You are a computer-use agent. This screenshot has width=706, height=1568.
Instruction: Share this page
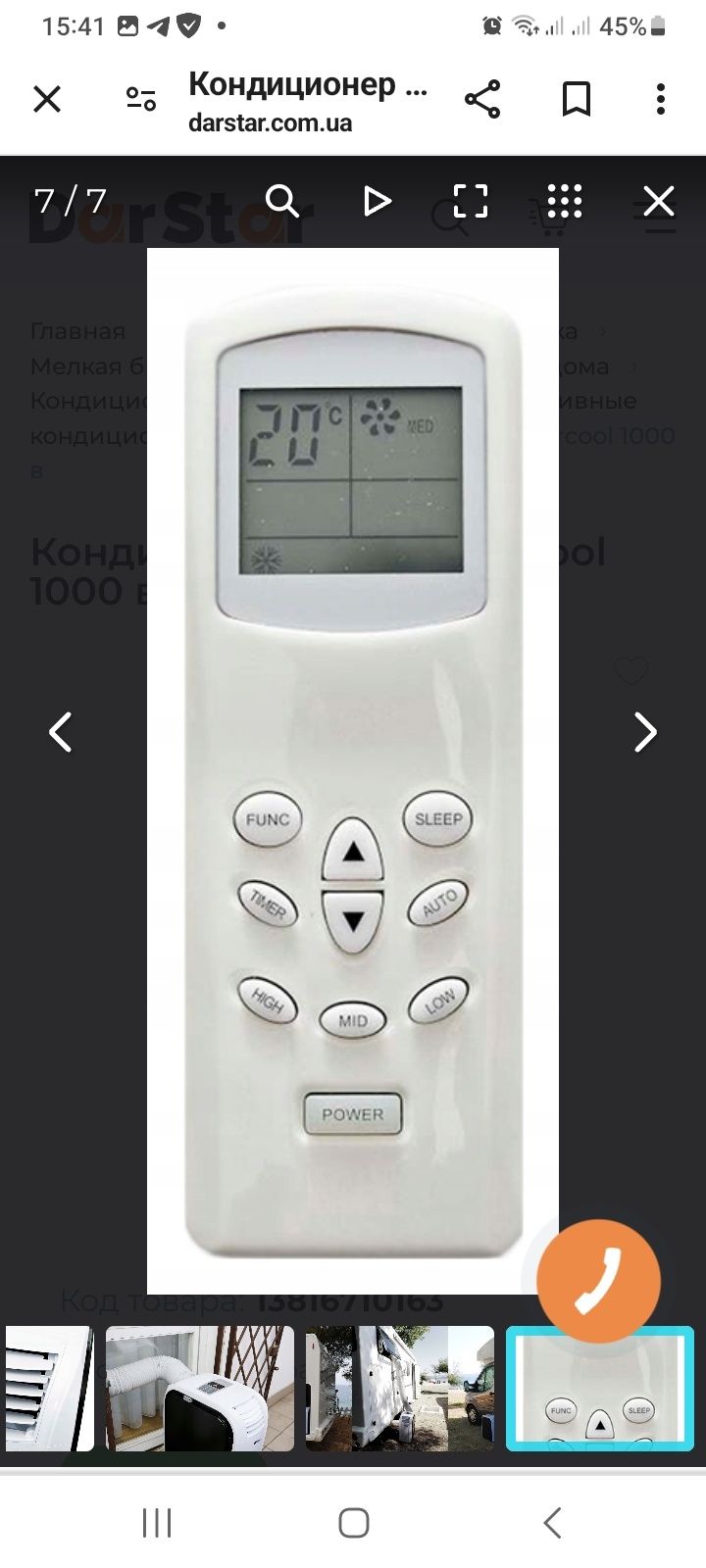481,99
